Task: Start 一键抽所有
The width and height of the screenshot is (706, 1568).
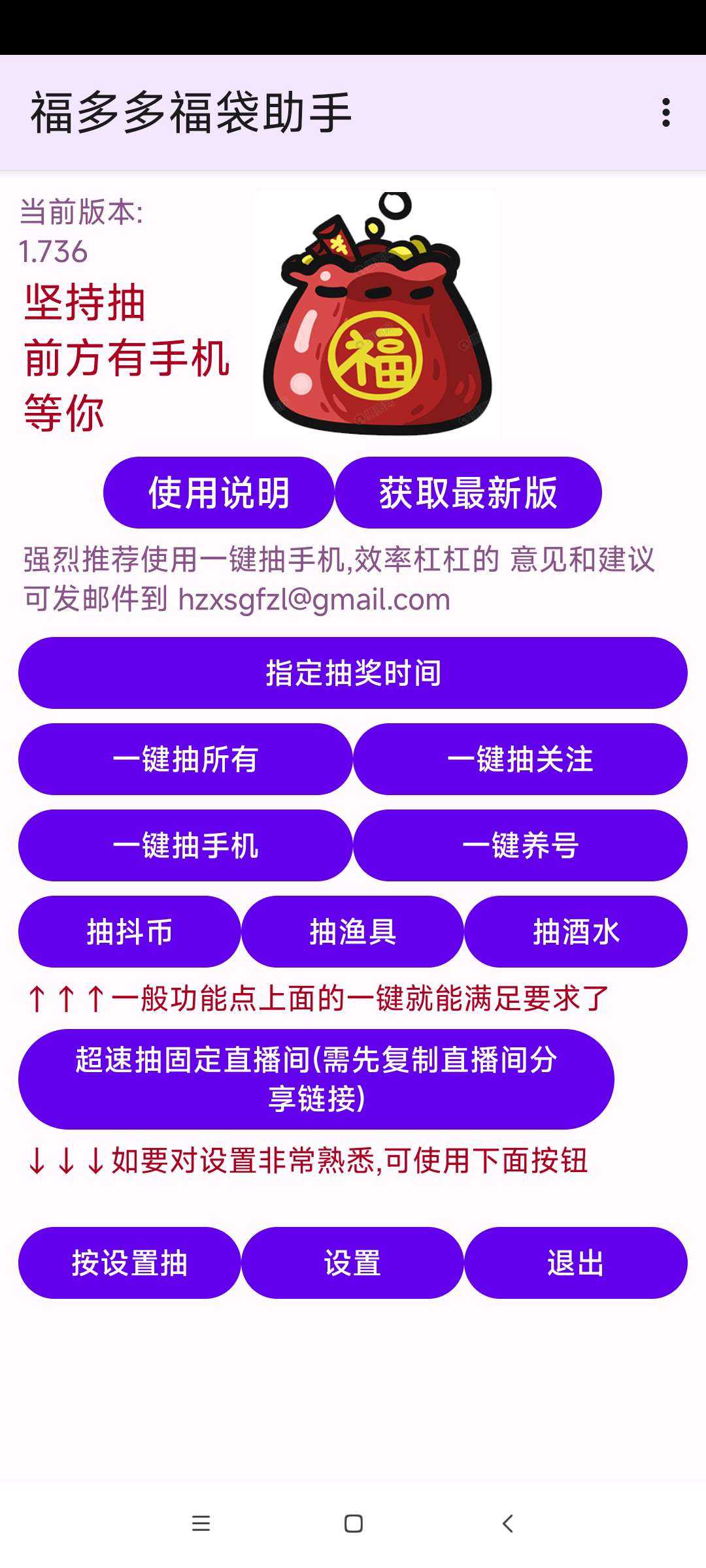Action: (x=186, y=759)
